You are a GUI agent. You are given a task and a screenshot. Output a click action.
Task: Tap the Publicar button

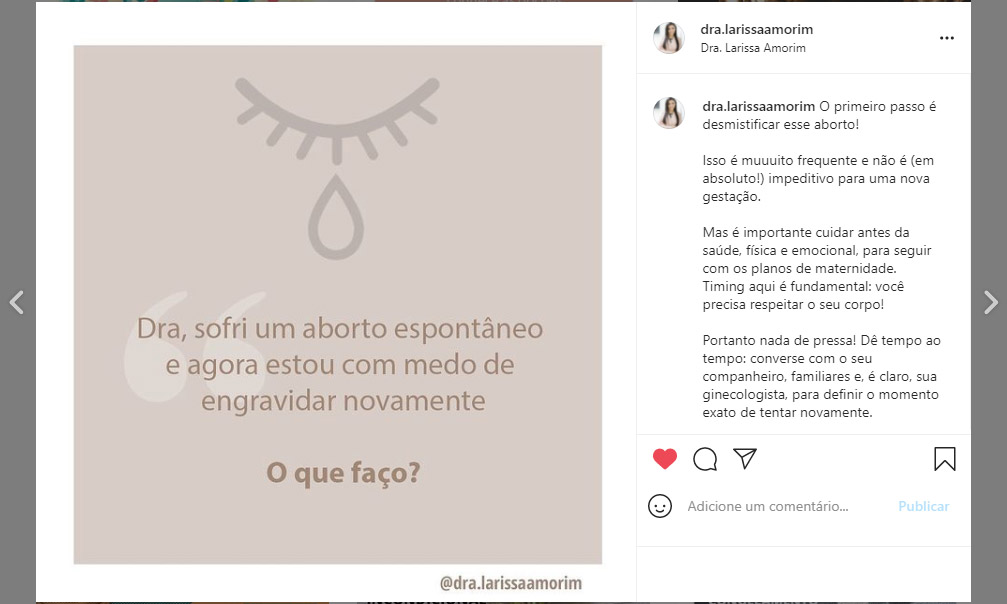coord(923,507)
